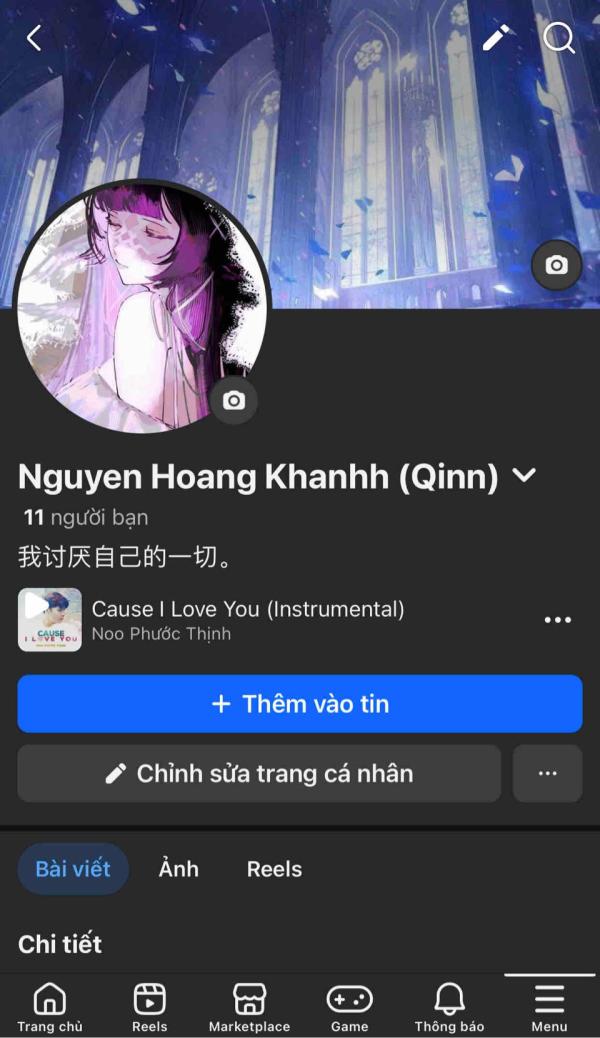The image size is (600, 1038).
Task: Tap Chỉnh sửa trang cá nhân
Action: (259, 773)
